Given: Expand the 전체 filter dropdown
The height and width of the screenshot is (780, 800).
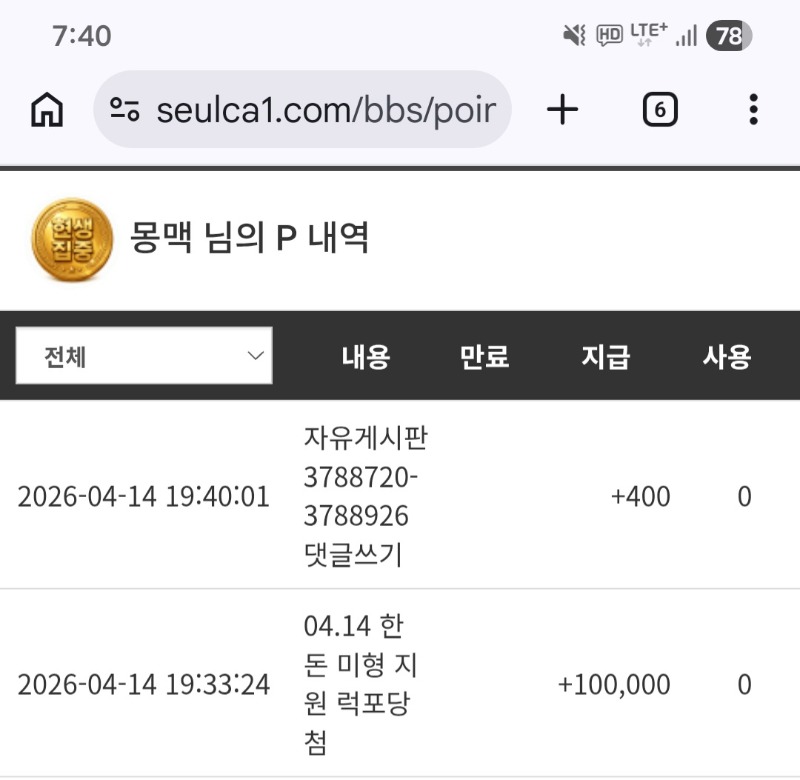Looking at the screenshot, I should tap(144, 355).
